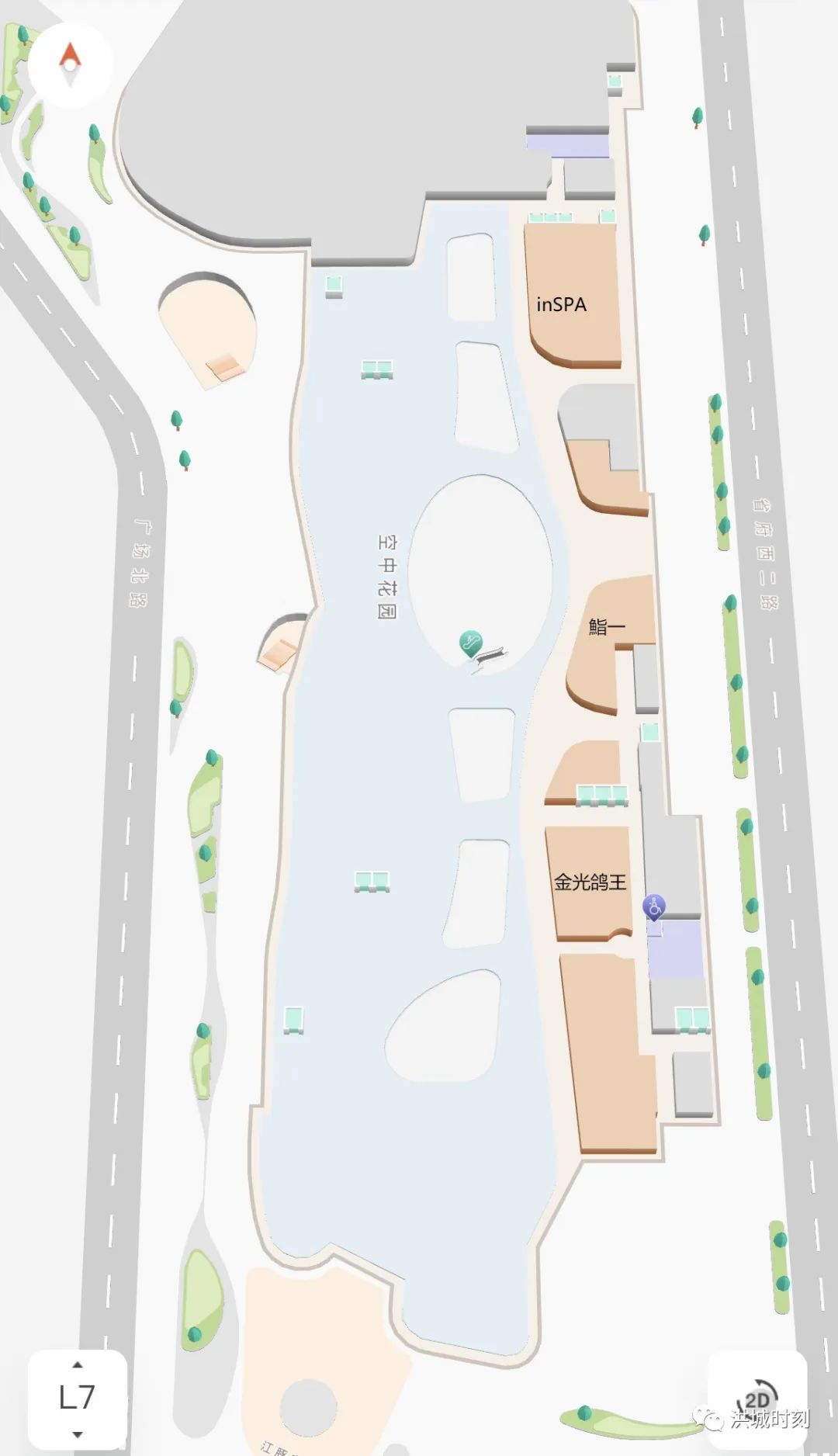Tap the accessible restroom marker
This screenshot has height=1456, width=838.
(x=654, y=905)
